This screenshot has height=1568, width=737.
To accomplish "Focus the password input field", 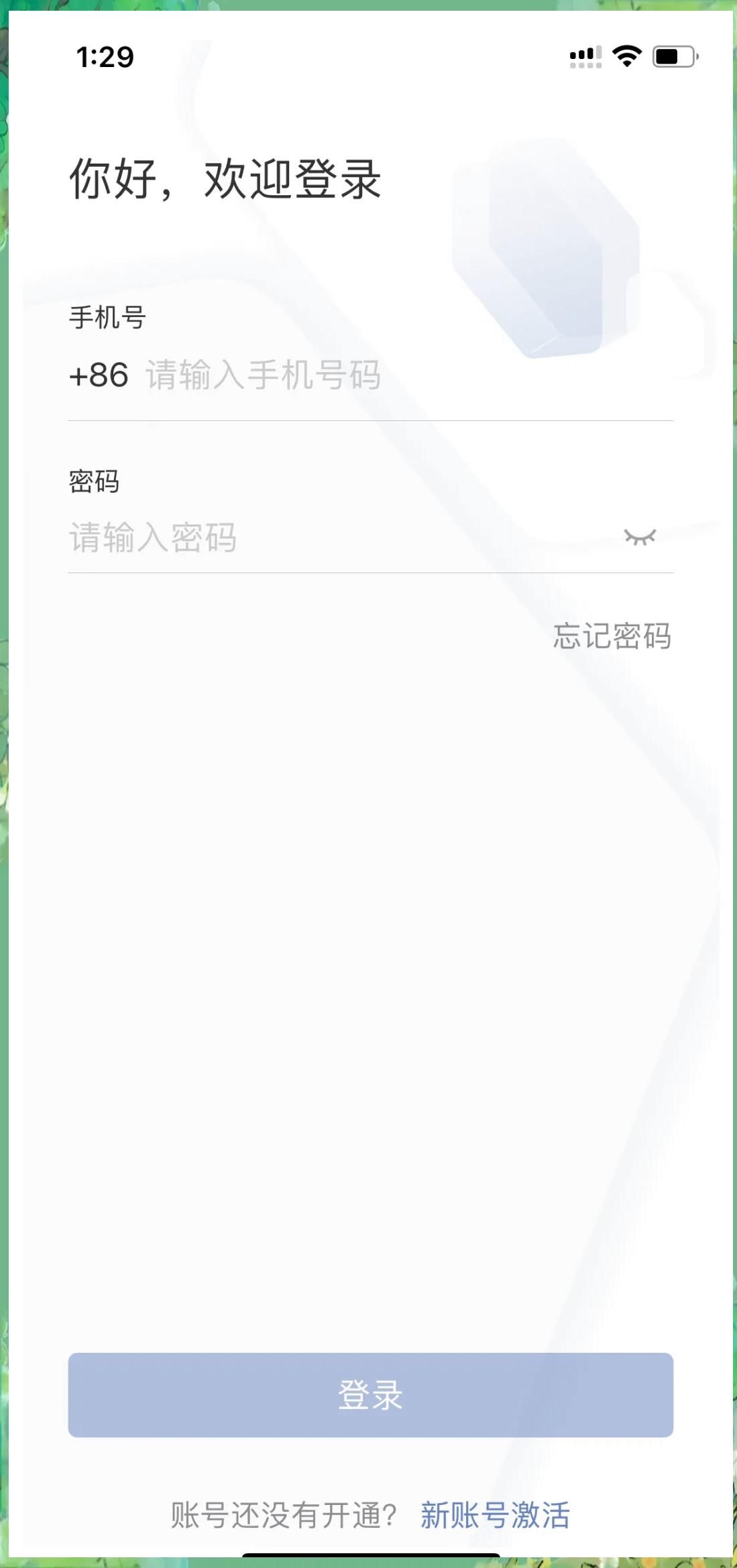I will click(x=335, y=538).
